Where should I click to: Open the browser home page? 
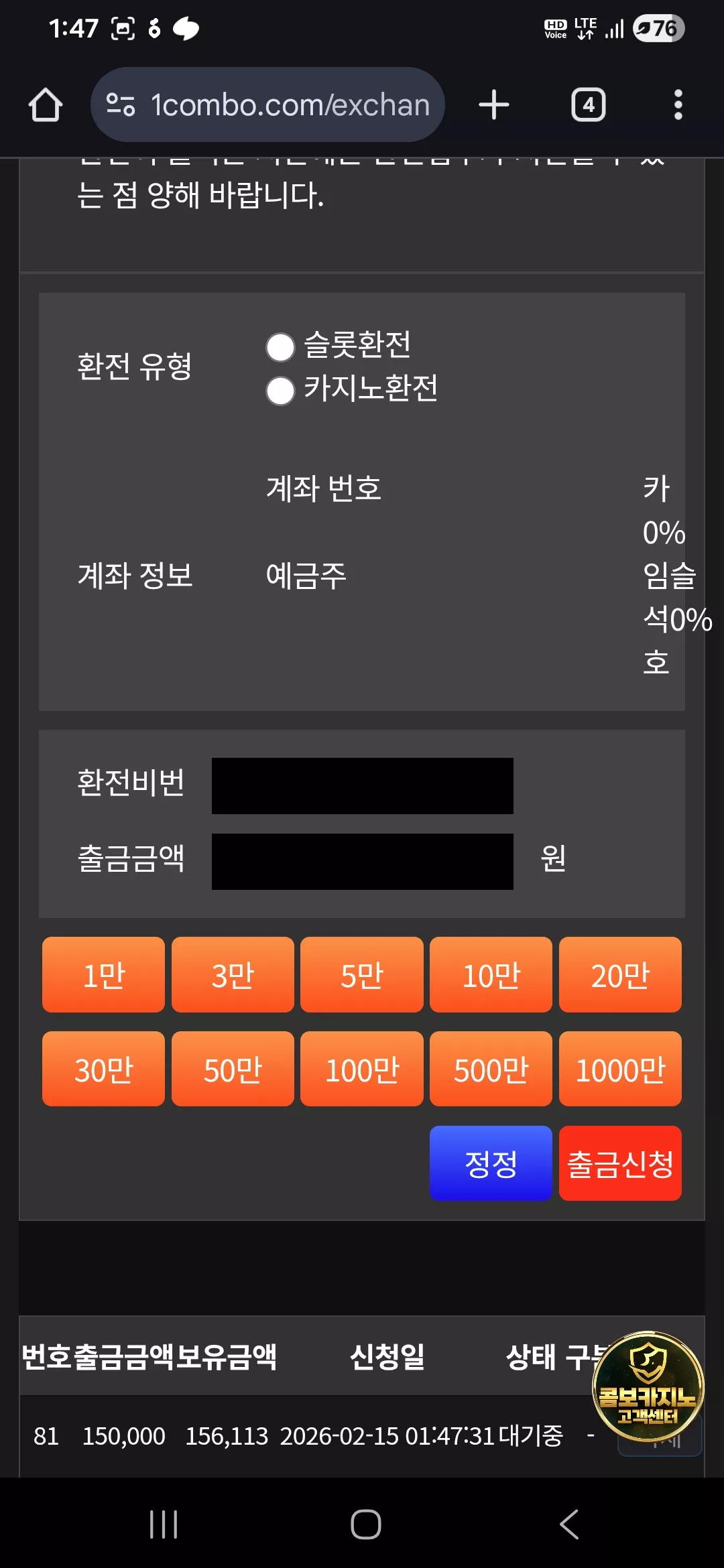click(x=46, y=105)
